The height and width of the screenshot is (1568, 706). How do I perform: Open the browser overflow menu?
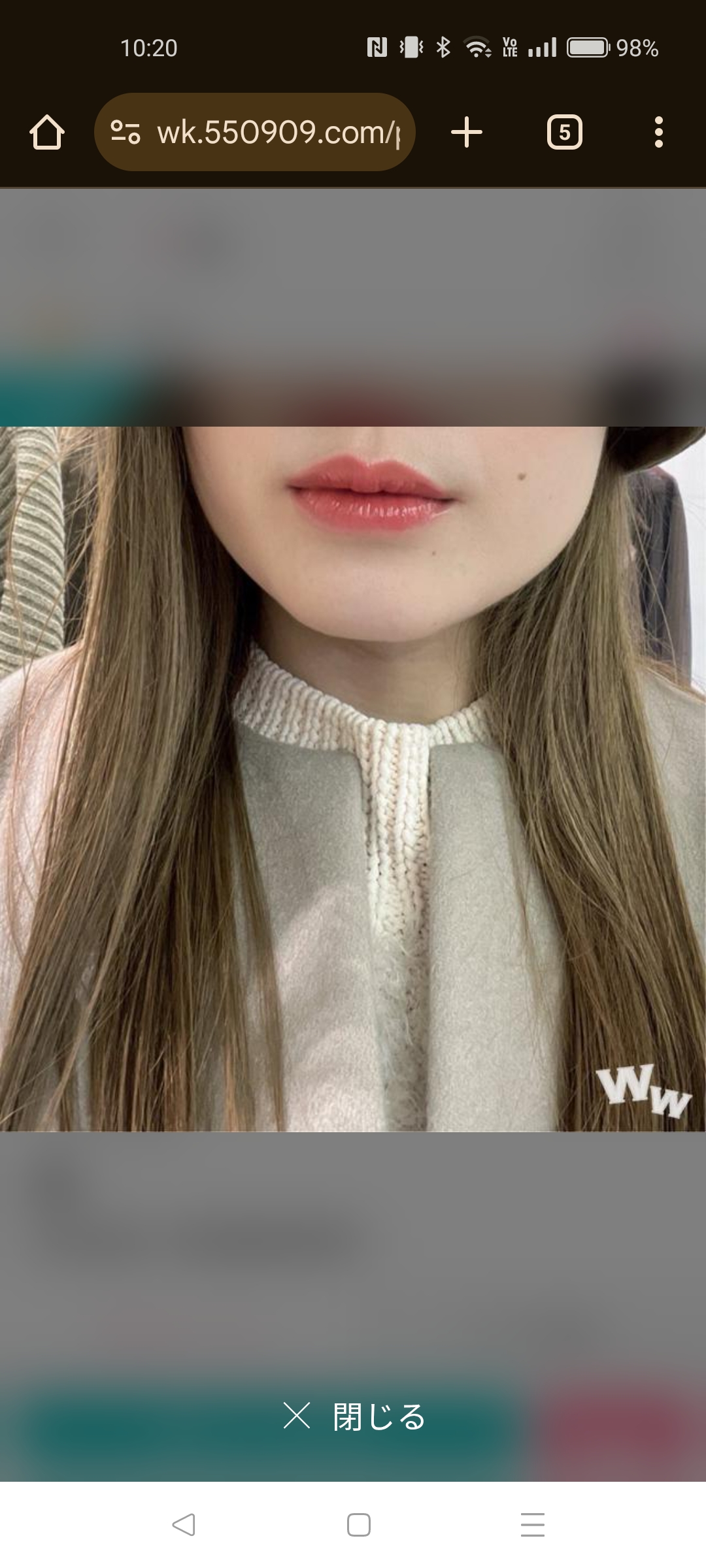coord(658,133)
